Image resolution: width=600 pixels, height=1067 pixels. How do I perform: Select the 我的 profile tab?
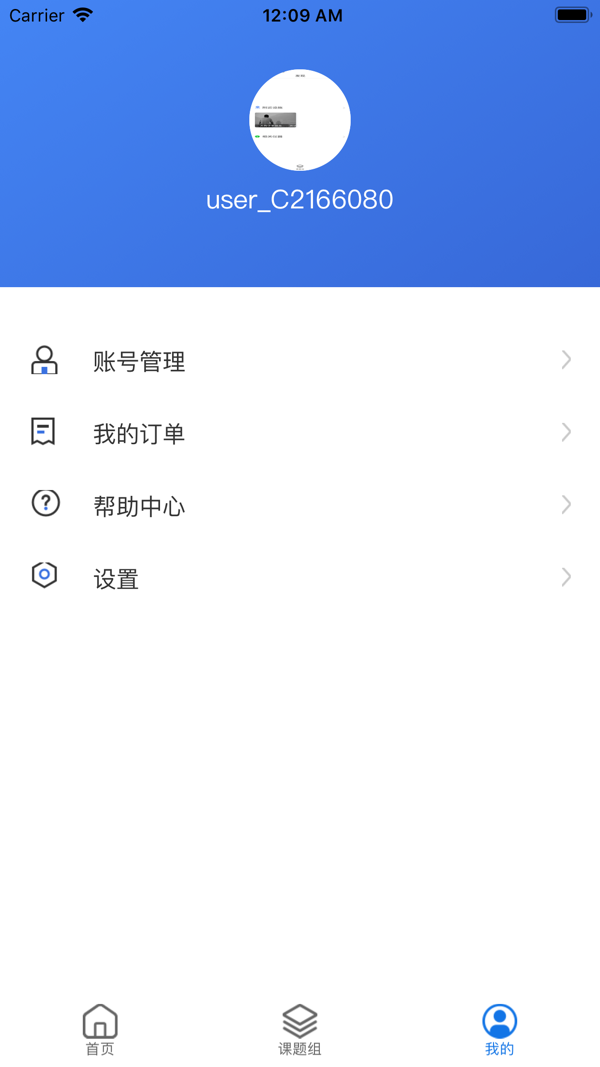(x=499, y=1030)
